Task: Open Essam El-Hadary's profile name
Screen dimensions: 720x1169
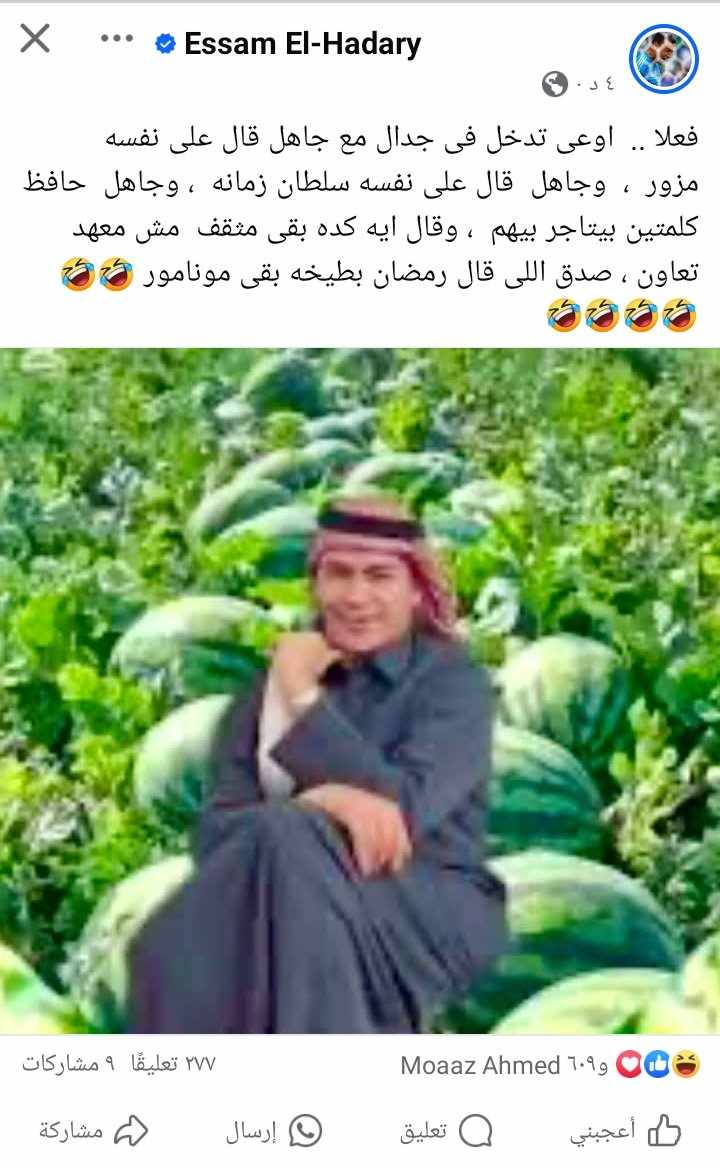Action: [x=302, y=44]
